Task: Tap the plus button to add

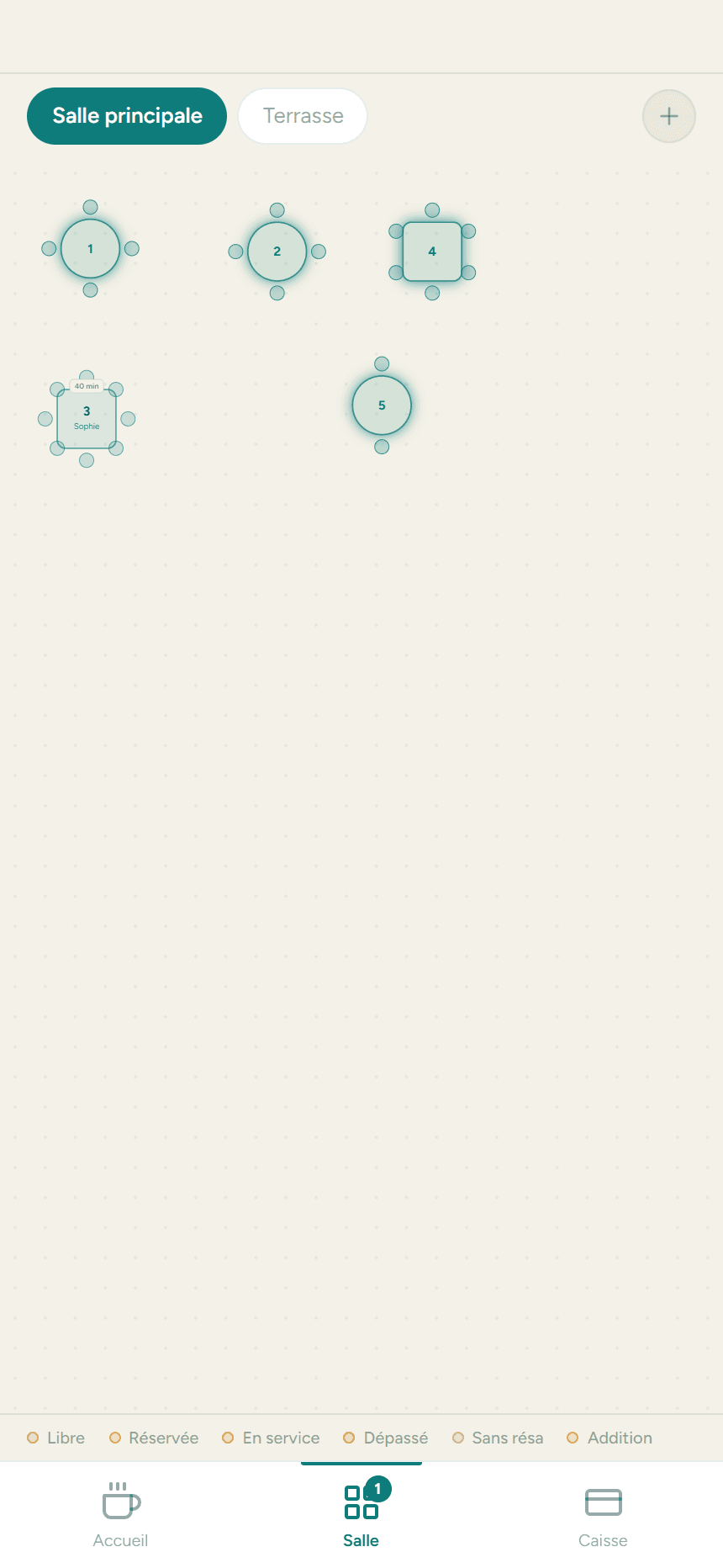Action: (x=669, y=116)
